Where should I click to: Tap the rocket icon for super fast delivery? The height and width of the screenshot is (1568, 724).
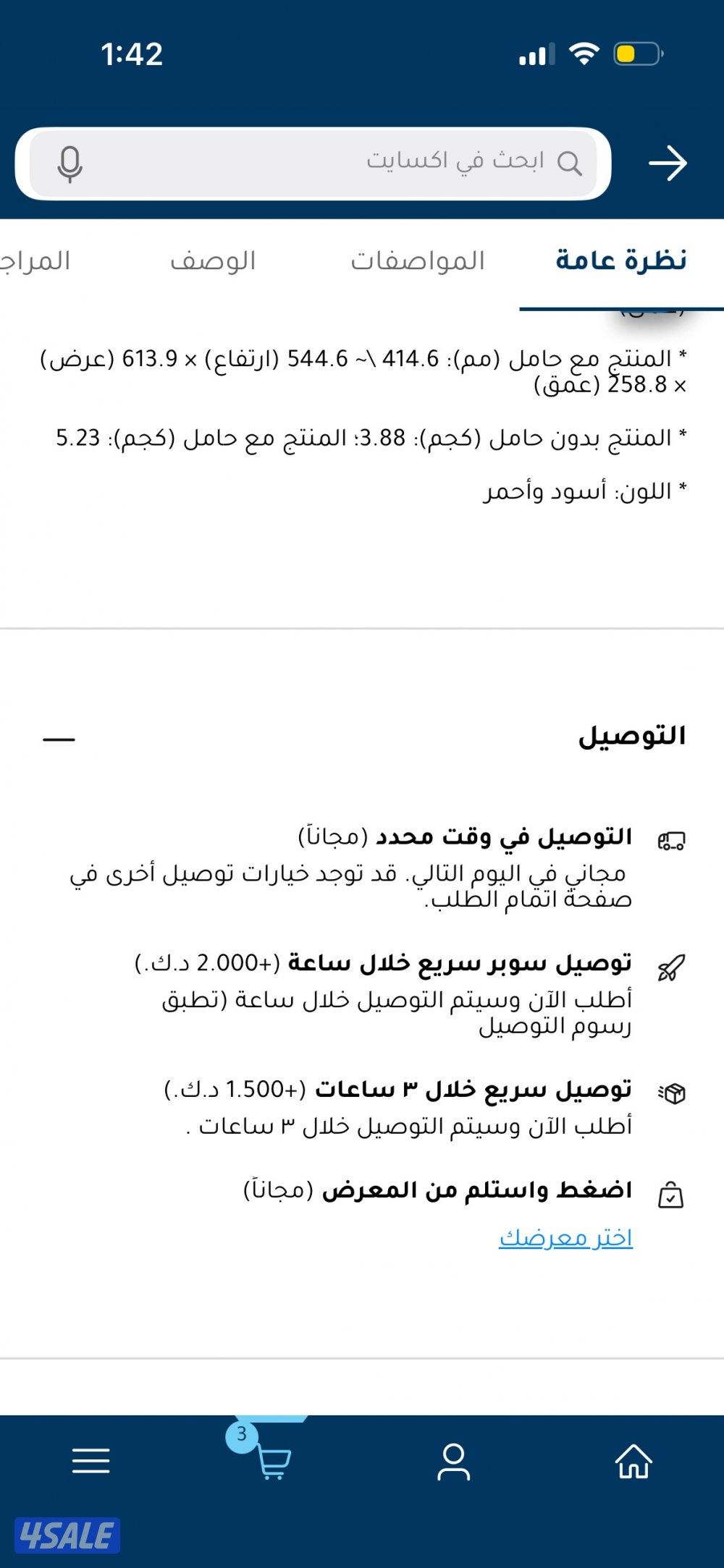point(672,965)
